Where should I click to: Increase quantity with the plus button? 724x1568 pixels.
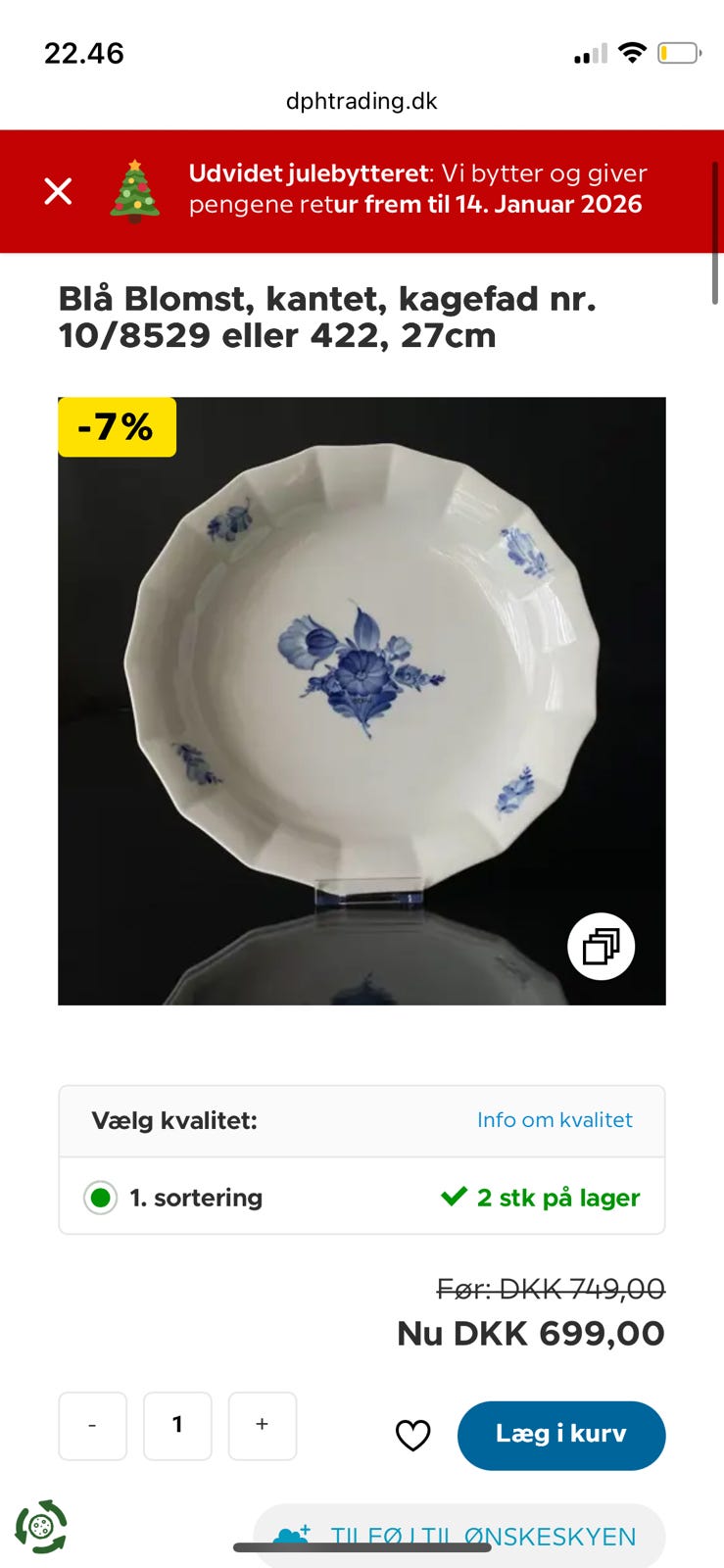(262, 1426)
